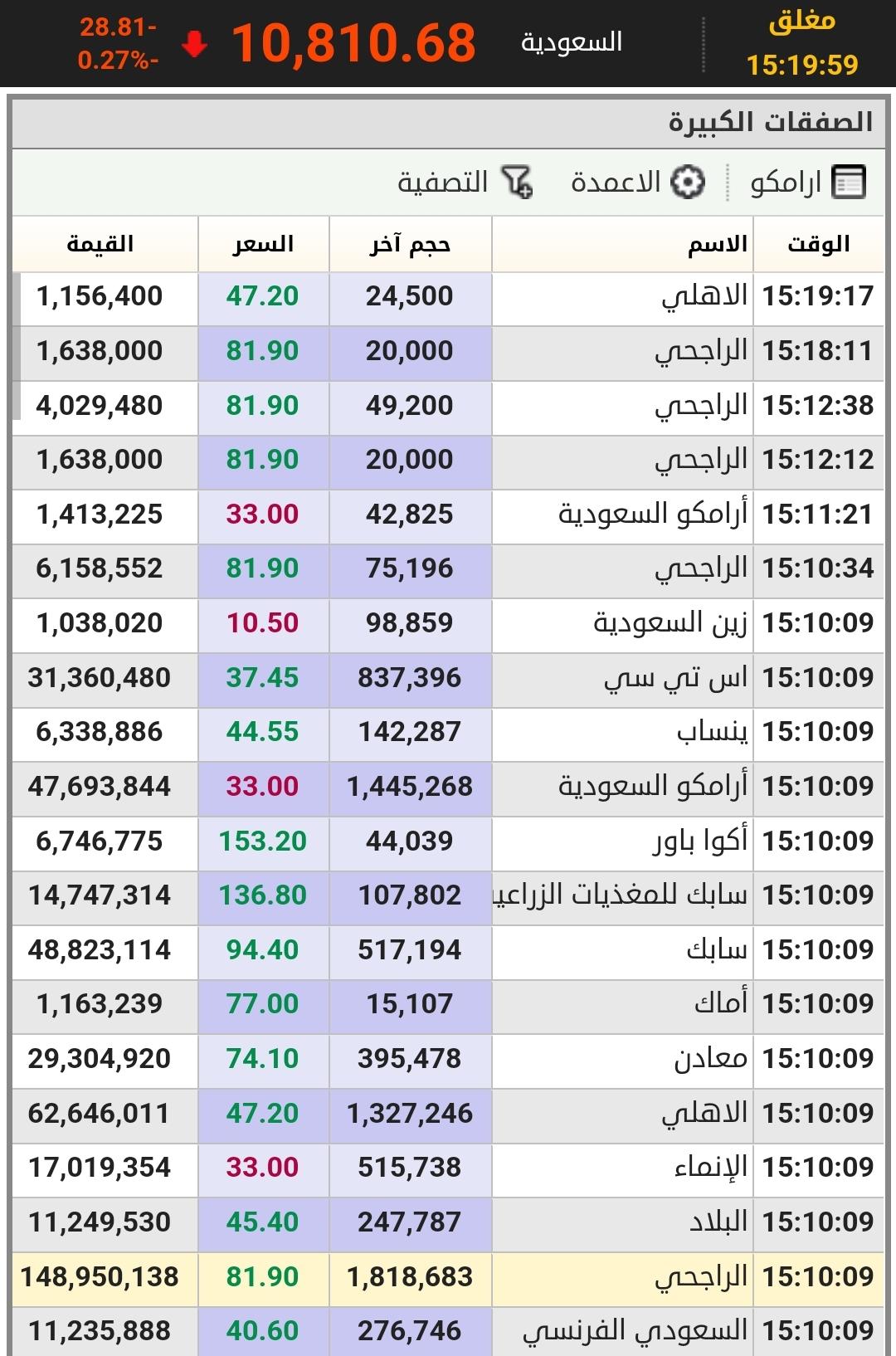The image size is (896, 1356).
Task: Open the التصفية filter options
Action: pos(465,182)
